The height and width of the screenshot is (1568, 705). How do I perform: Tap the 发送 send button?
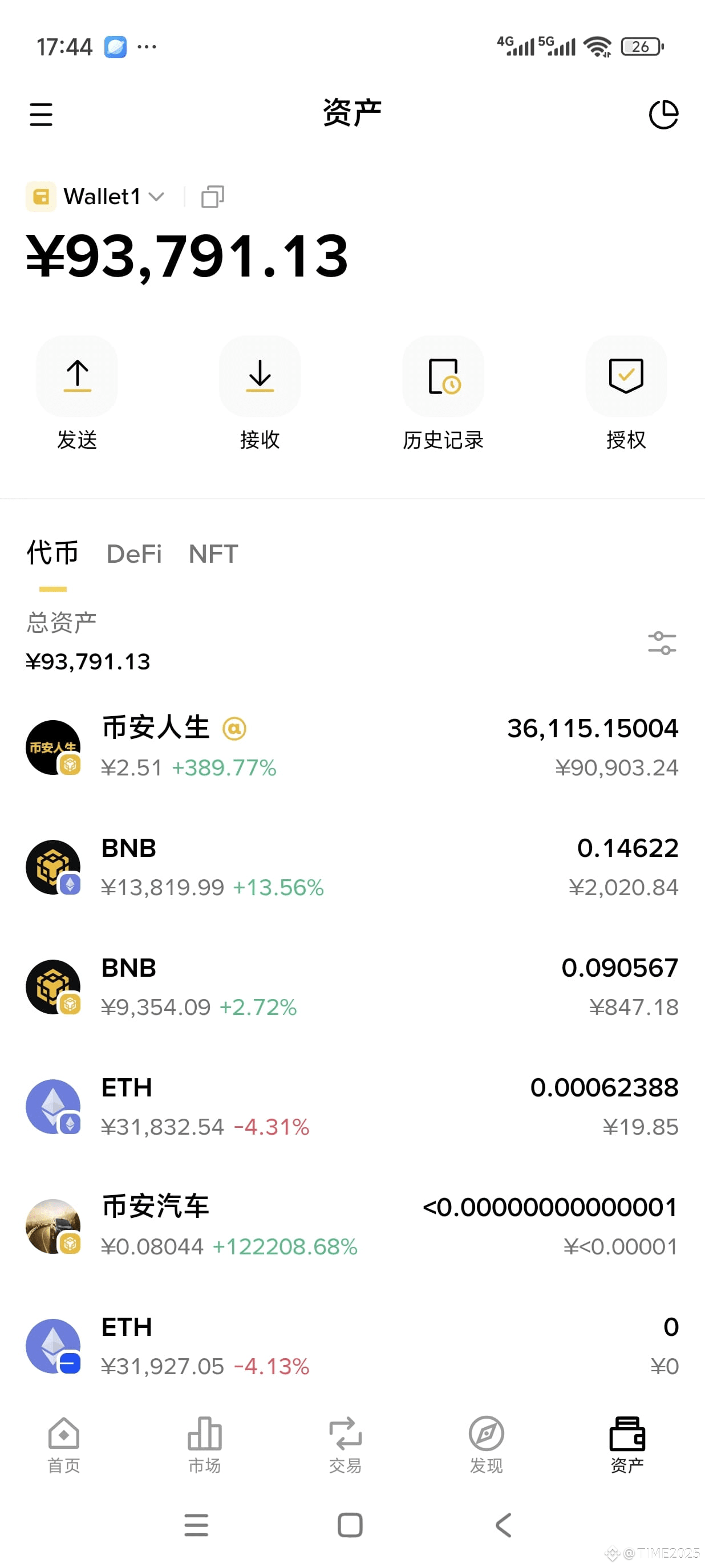pos(78,376)
